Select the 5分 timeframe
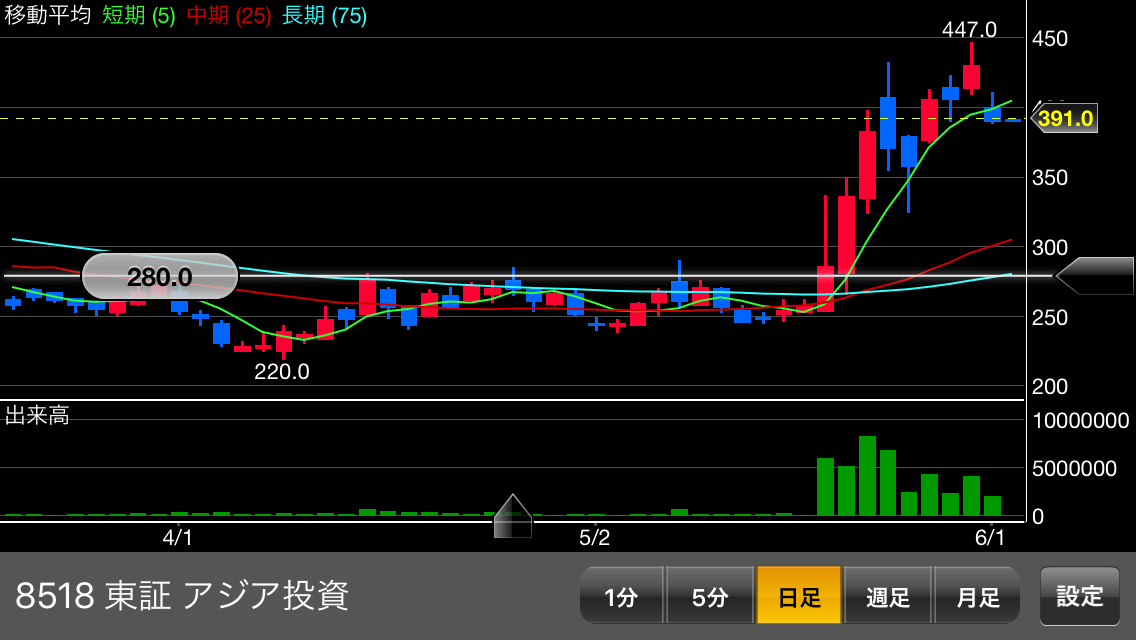Image resolution: width=1136 pixels, height=640 pixels. (x=710, y=597)
